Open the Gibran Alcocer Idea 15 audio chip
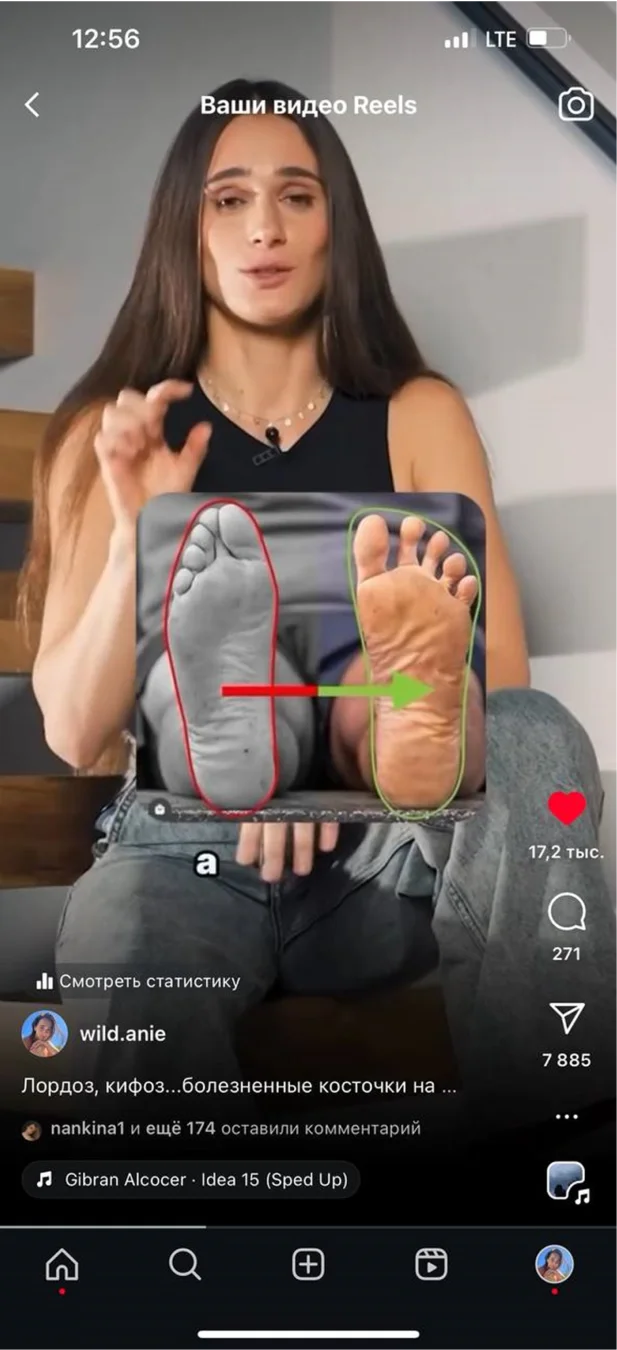The image size is (617, 1350). 191,1180
